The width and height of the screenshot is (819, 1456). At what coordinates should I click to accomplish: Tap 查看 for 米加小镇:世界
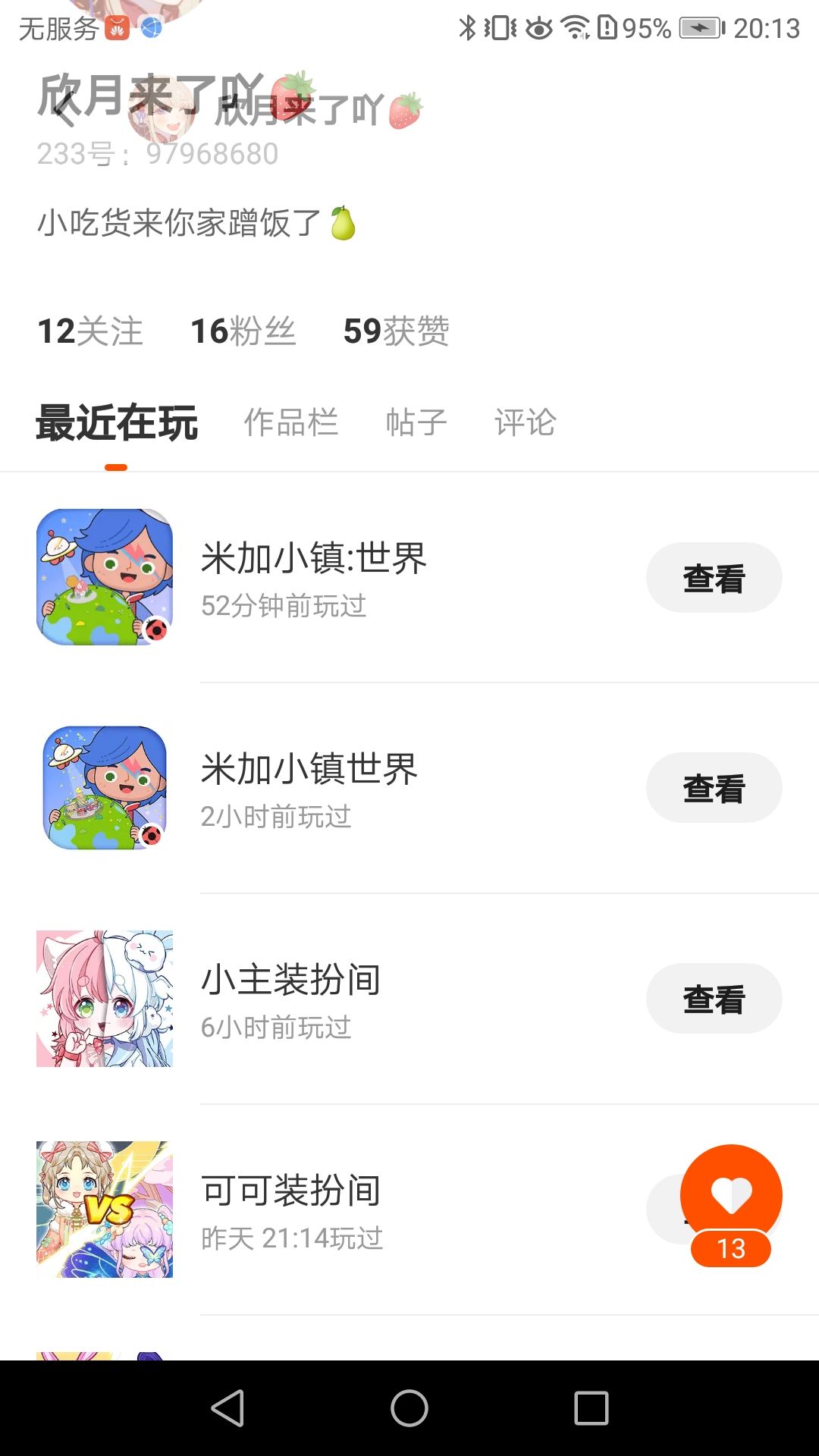pos(714,578)
